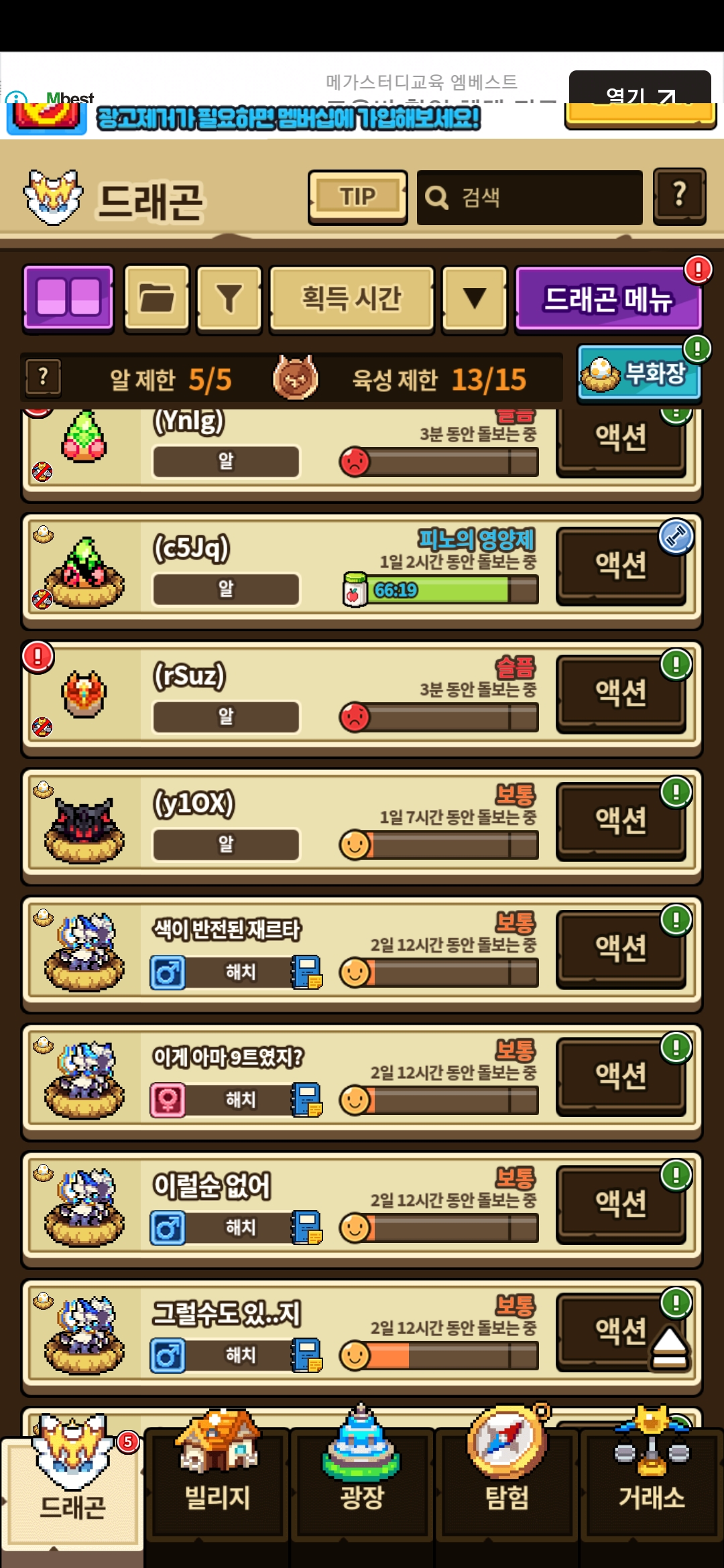The height and width of the screenshot is (1568, 724).
Task: Switch to the 빌리지 tab
Action: [217, 1481]
